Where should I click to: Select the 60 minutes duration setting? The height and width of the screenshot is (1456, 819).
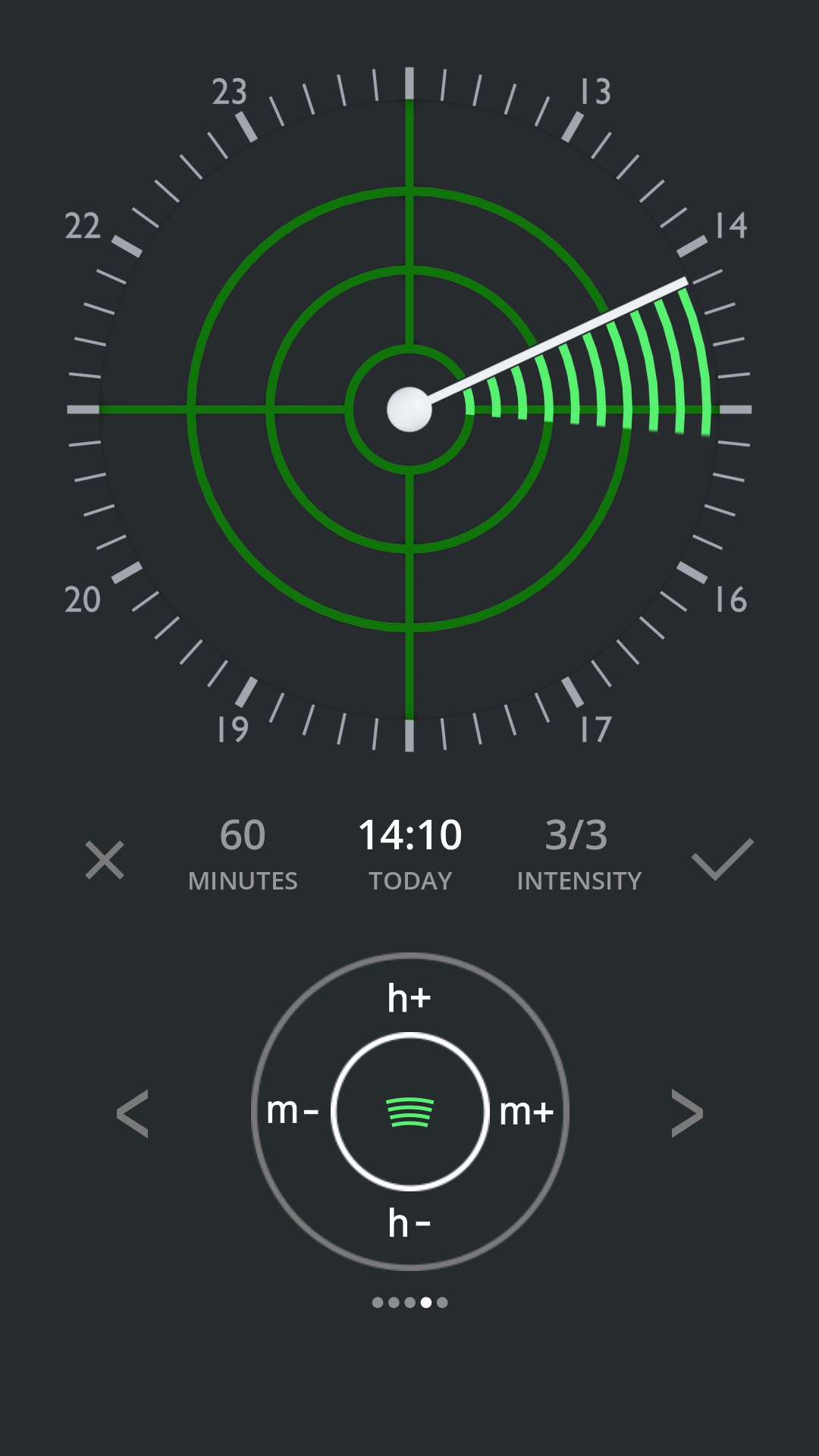[x=243, y=854]
